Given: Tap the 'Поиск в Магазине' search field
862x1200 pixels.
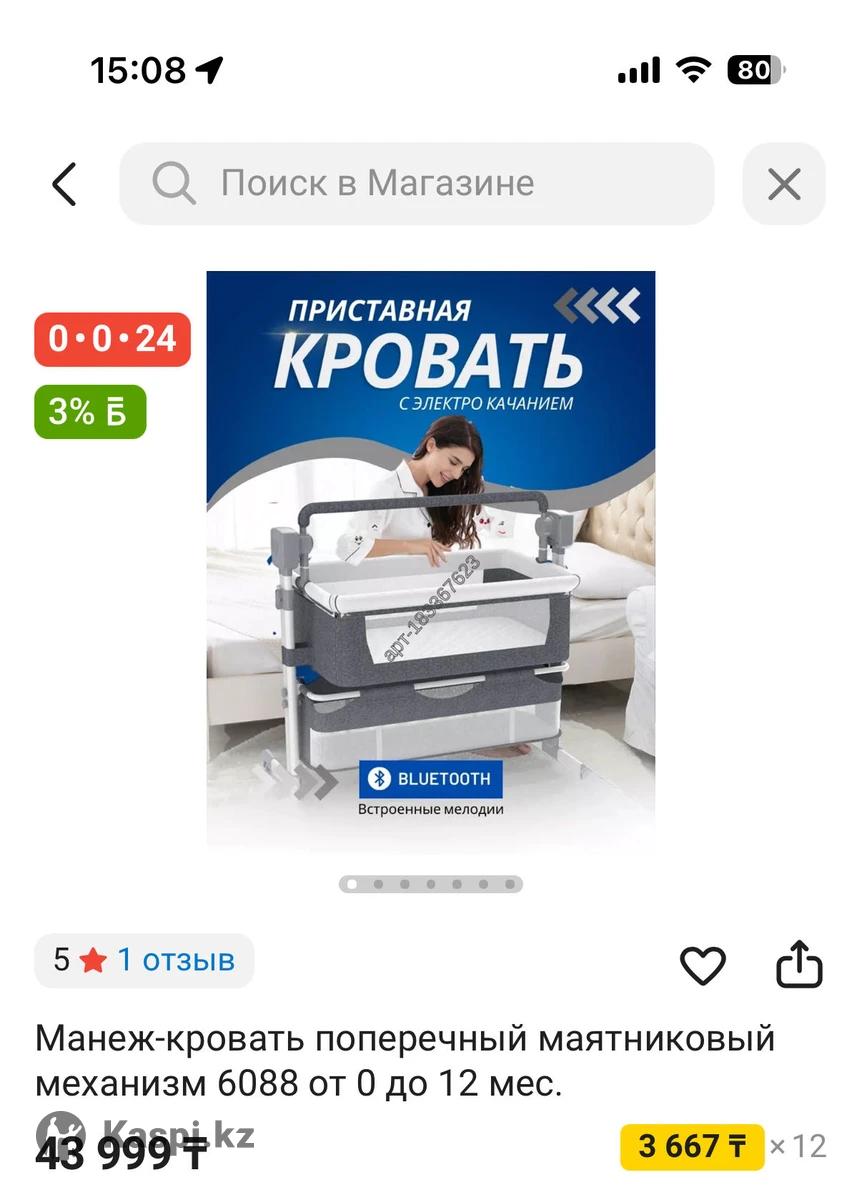Looking at the screenshot, I should point(417,184).
